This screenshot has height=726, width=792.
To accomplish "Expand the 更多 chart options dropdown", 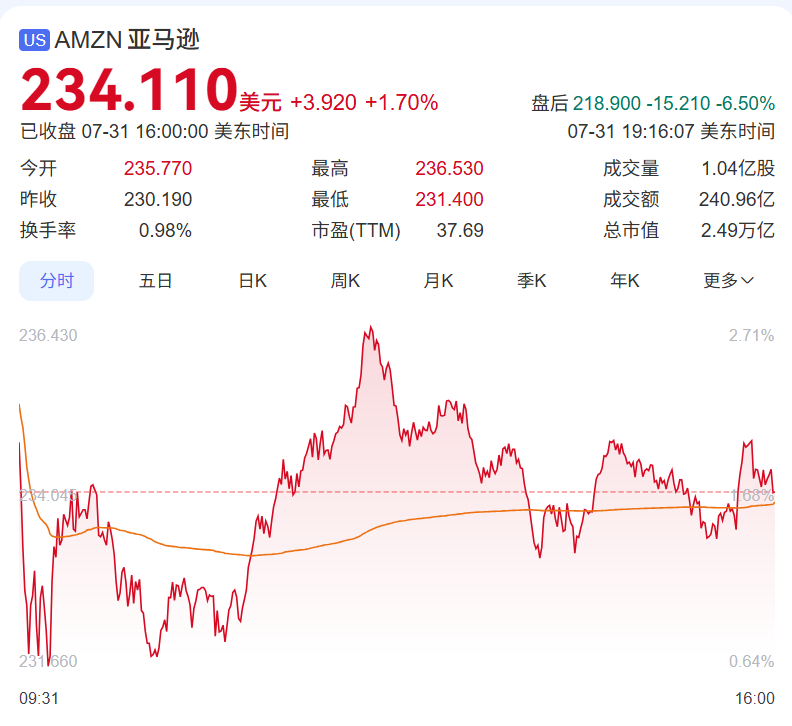I will tap(728, 281).
